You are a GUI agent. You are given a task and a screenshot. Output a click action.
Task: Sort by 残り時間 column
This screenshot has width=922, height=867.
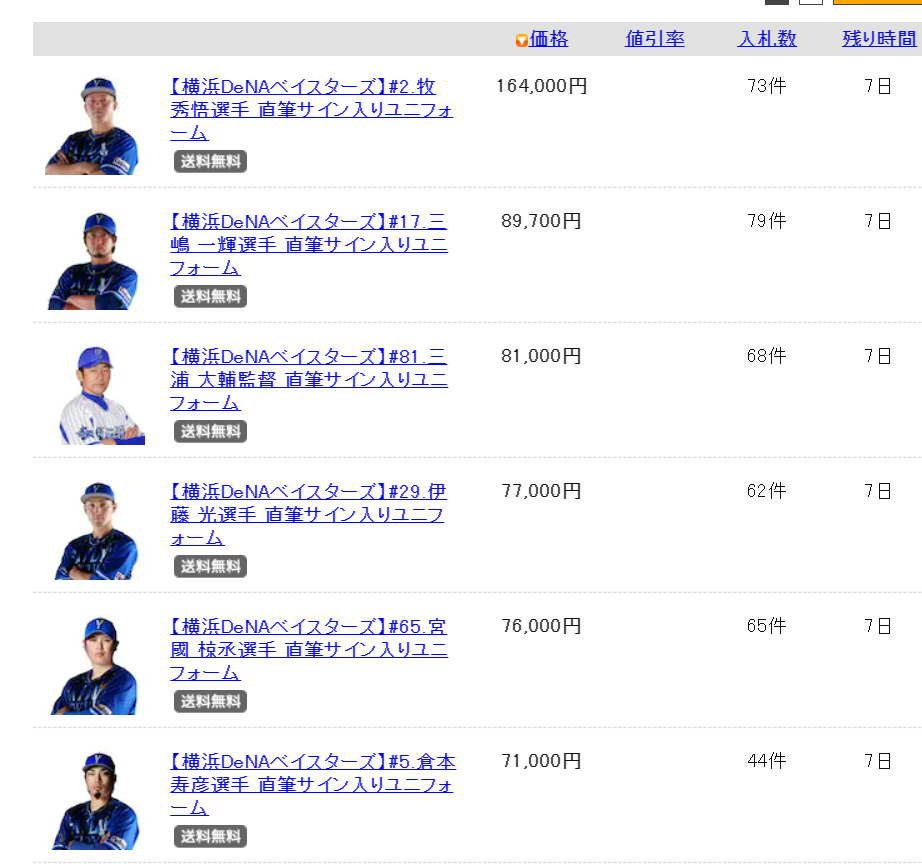point(878,39)
